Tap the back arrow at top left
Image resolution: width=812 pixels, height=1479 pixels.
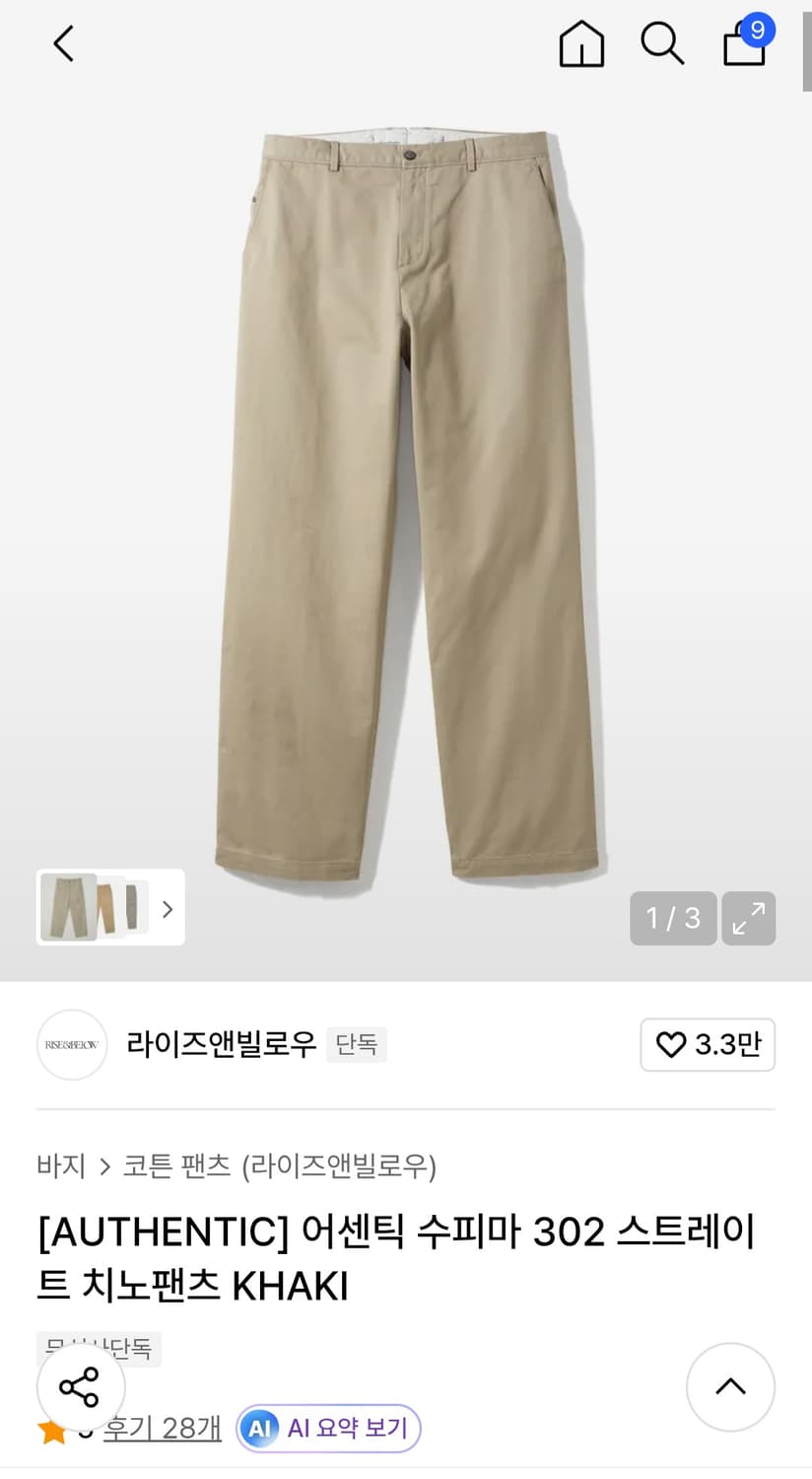click(x=62, y=43)
